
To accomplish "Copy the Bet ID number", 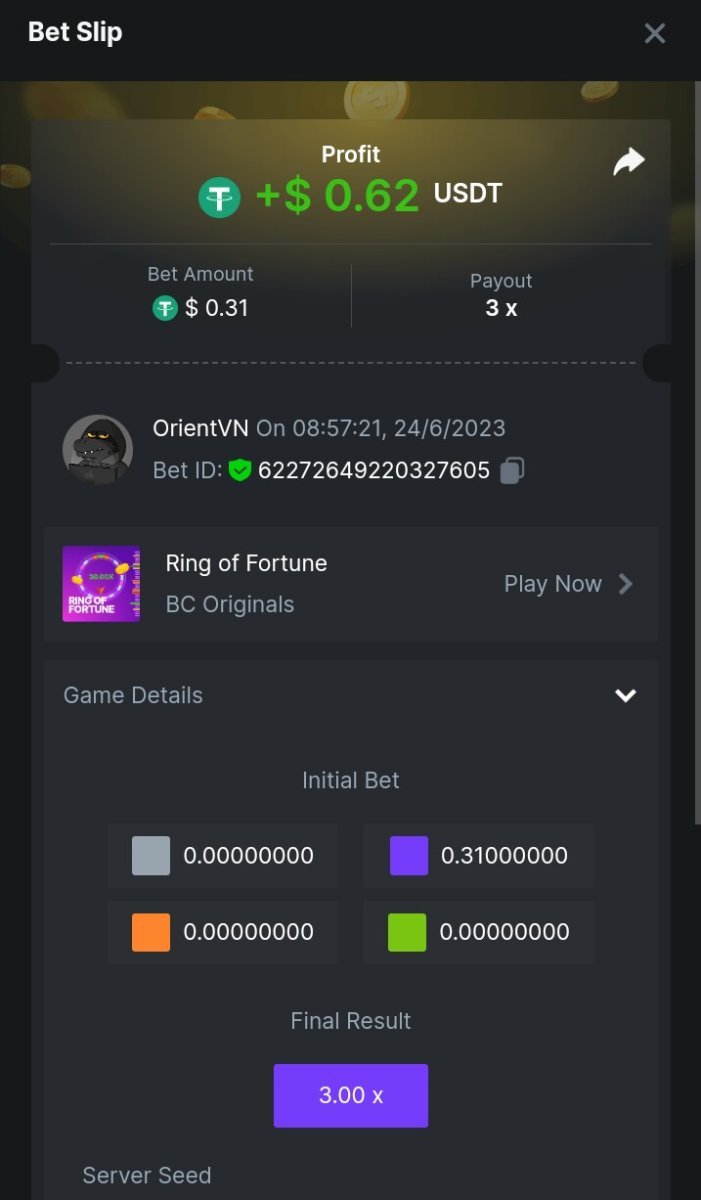I will point(512,470).
